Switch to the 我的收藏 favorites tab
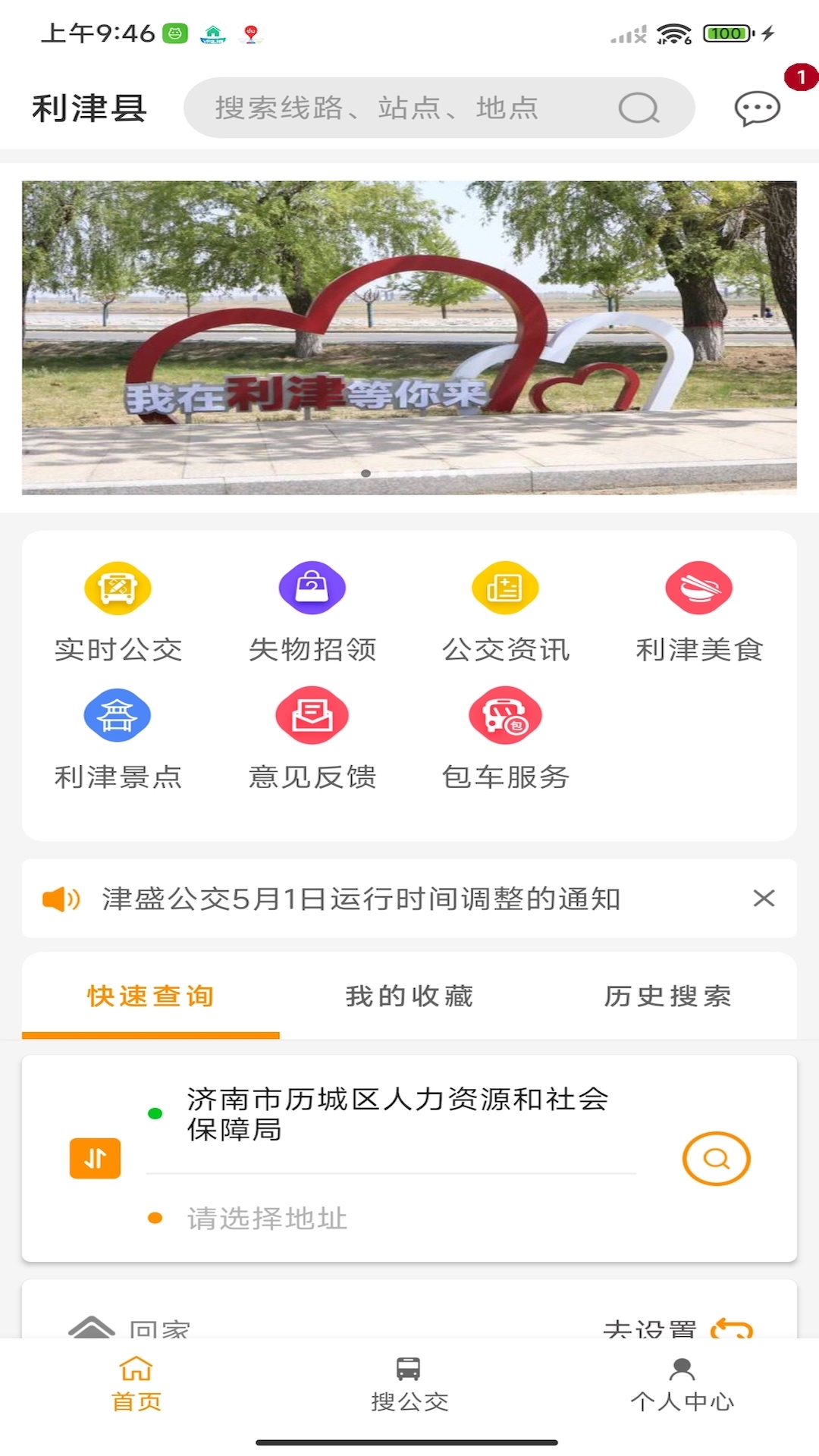The image size is (819, 1456). tap(409, 997)
